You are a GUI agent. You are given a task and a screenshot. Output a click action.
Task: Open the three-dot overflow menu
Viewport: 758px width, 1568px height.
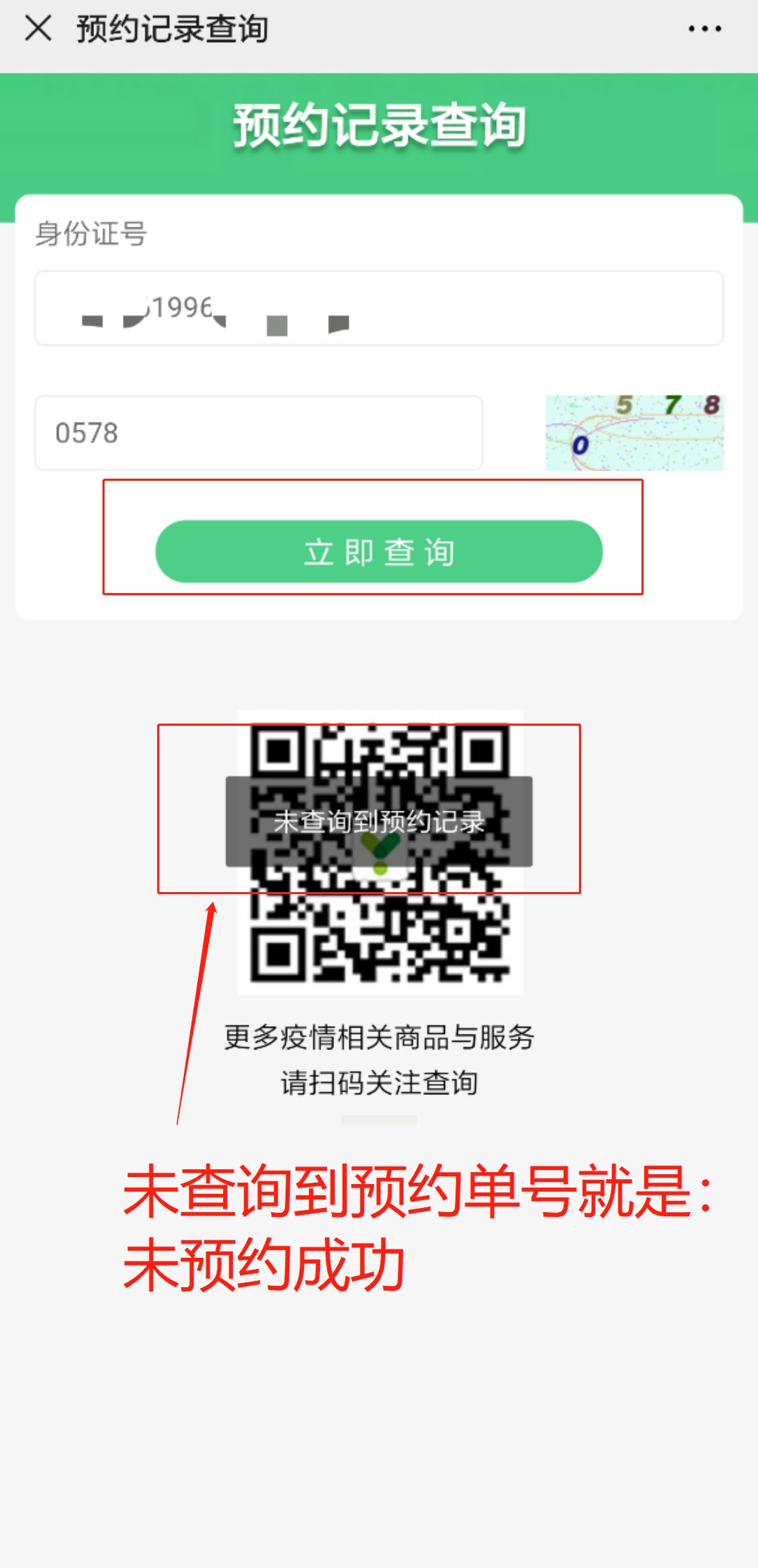[x=704, y=29]
